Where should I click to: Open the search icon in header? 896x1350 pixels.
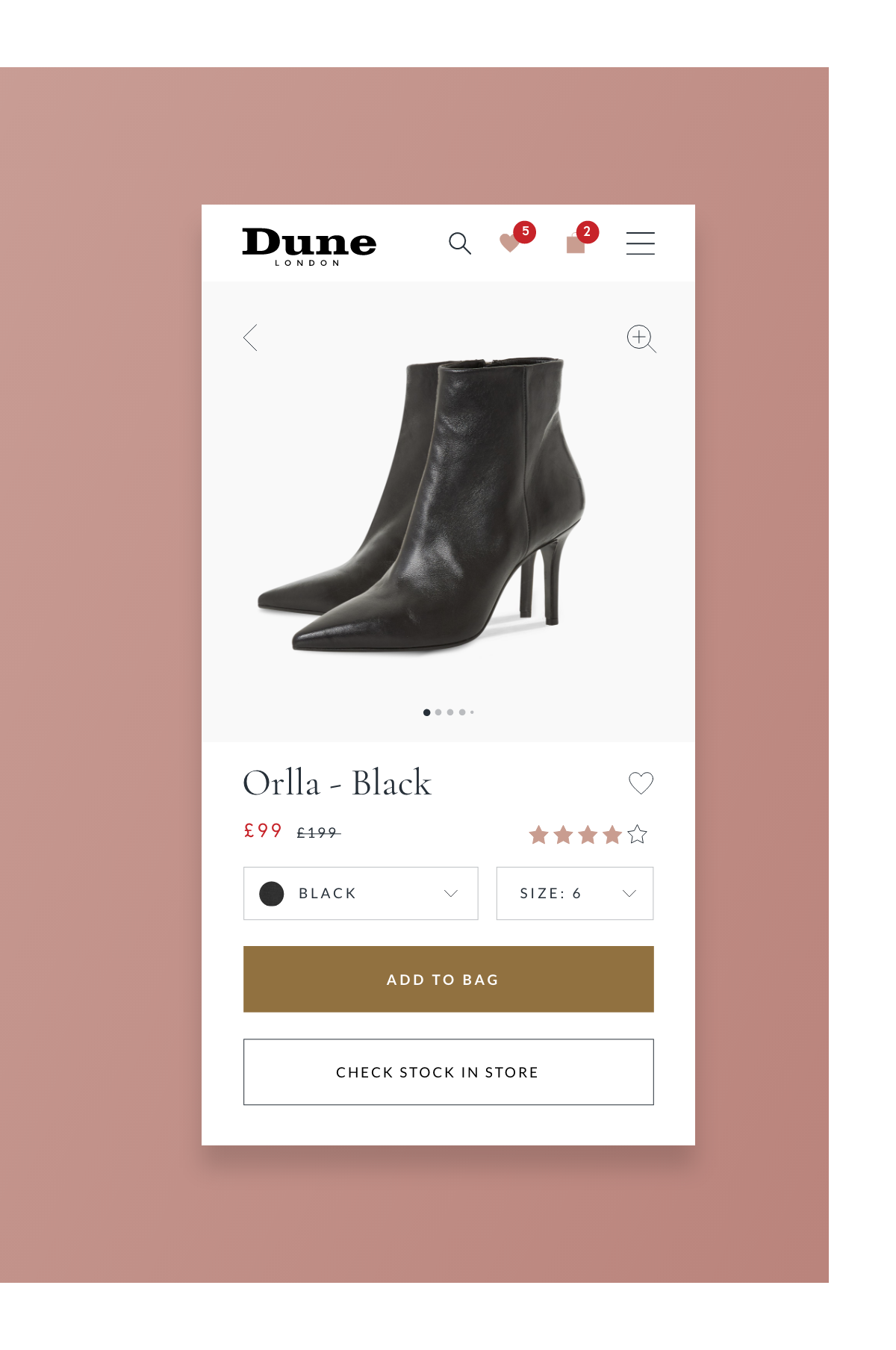click(x=460, y=243)
